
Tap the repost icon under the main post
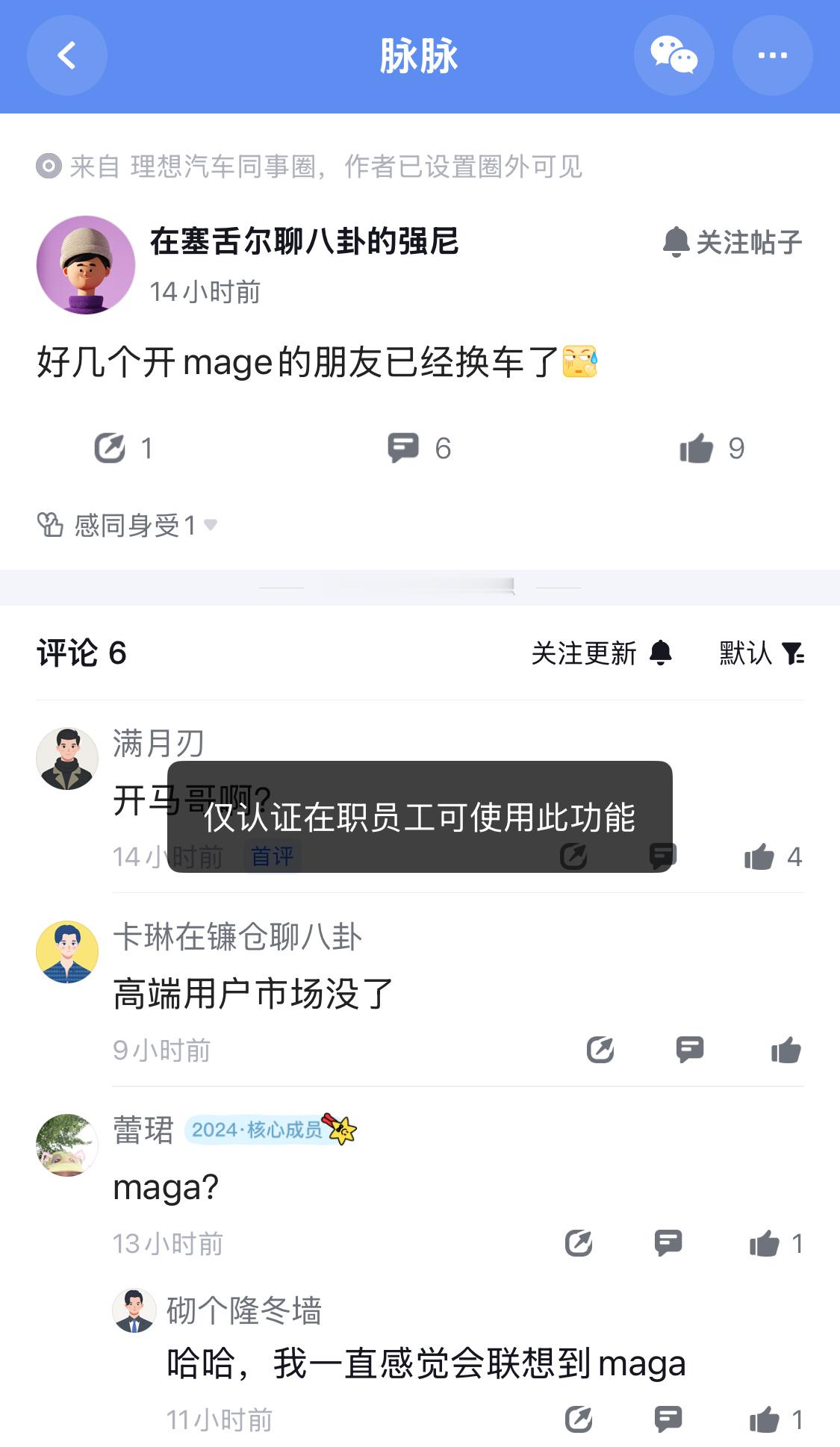click(x=112, y=446)
